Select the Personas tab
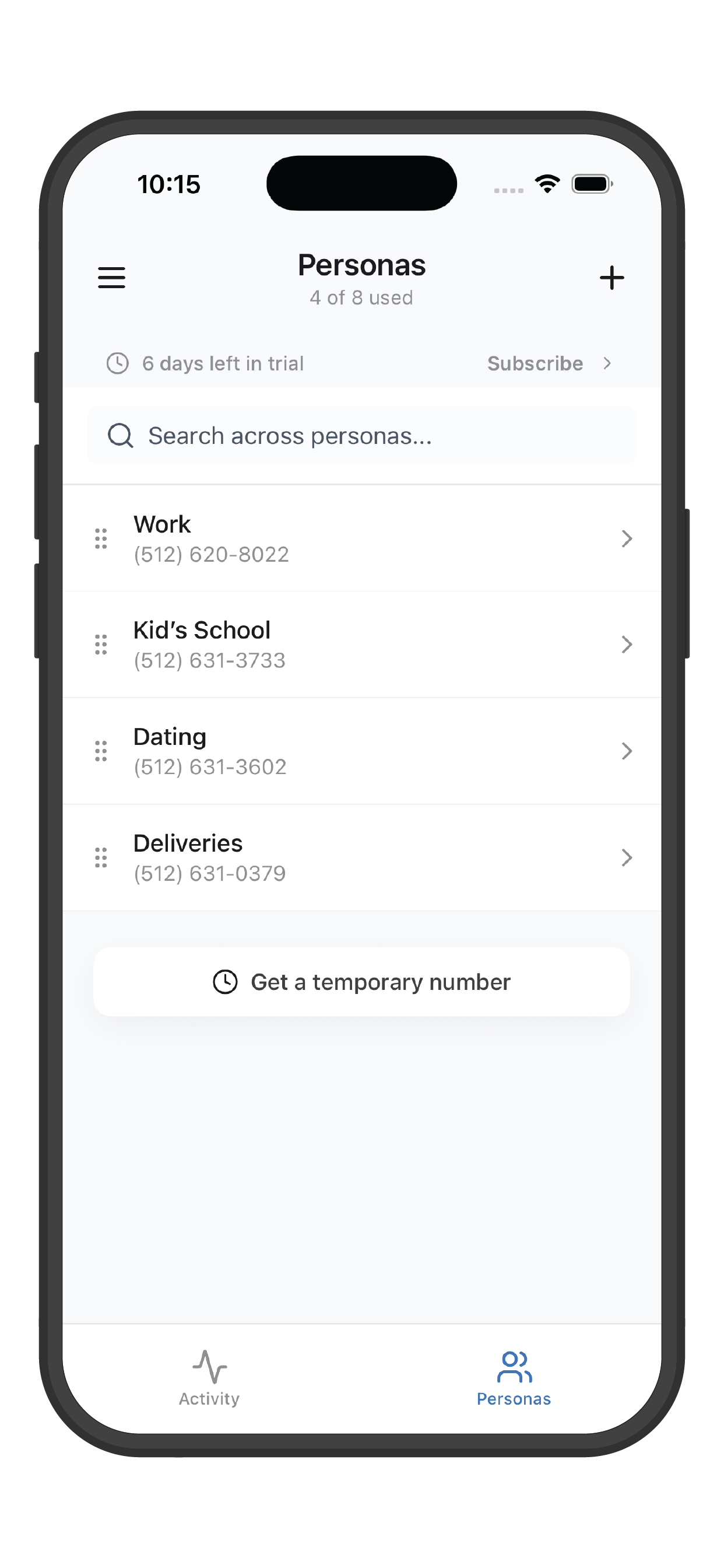Viewport: 724px width, 1568px height. pyautogui.click(x=514, y=1377)
